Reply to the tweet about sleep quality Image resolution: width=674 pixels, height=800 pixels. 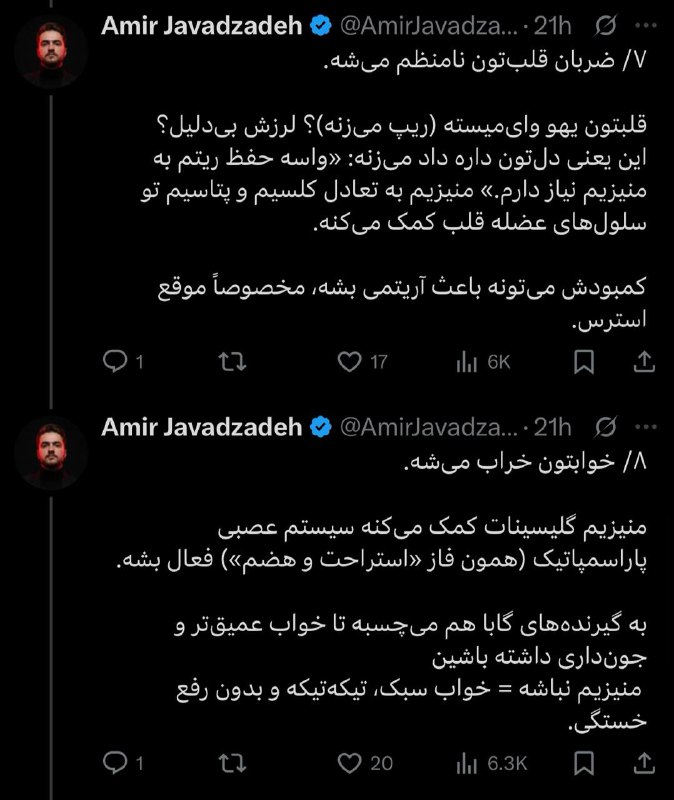115,764
